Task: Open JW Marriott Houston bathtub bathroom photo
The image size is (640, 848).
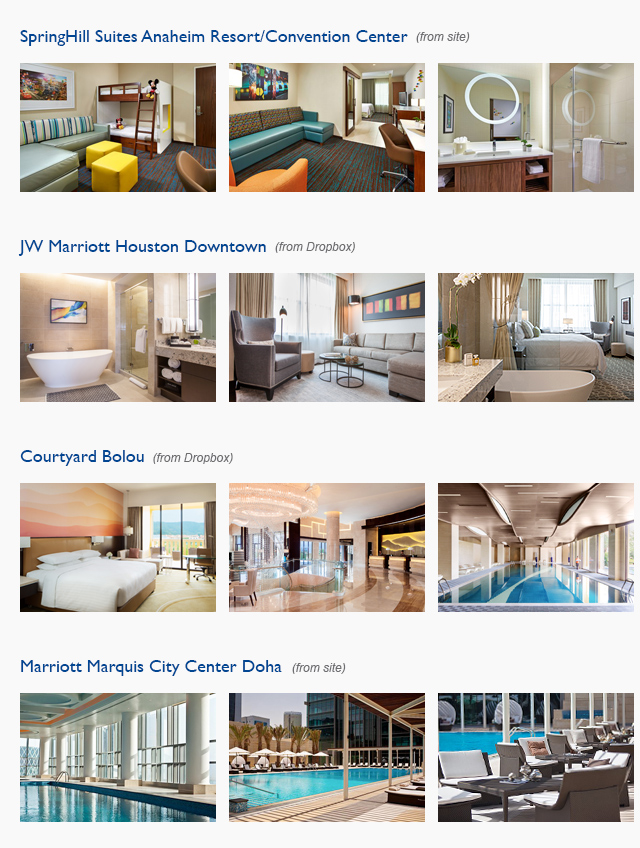Action: tap(118, 338)
